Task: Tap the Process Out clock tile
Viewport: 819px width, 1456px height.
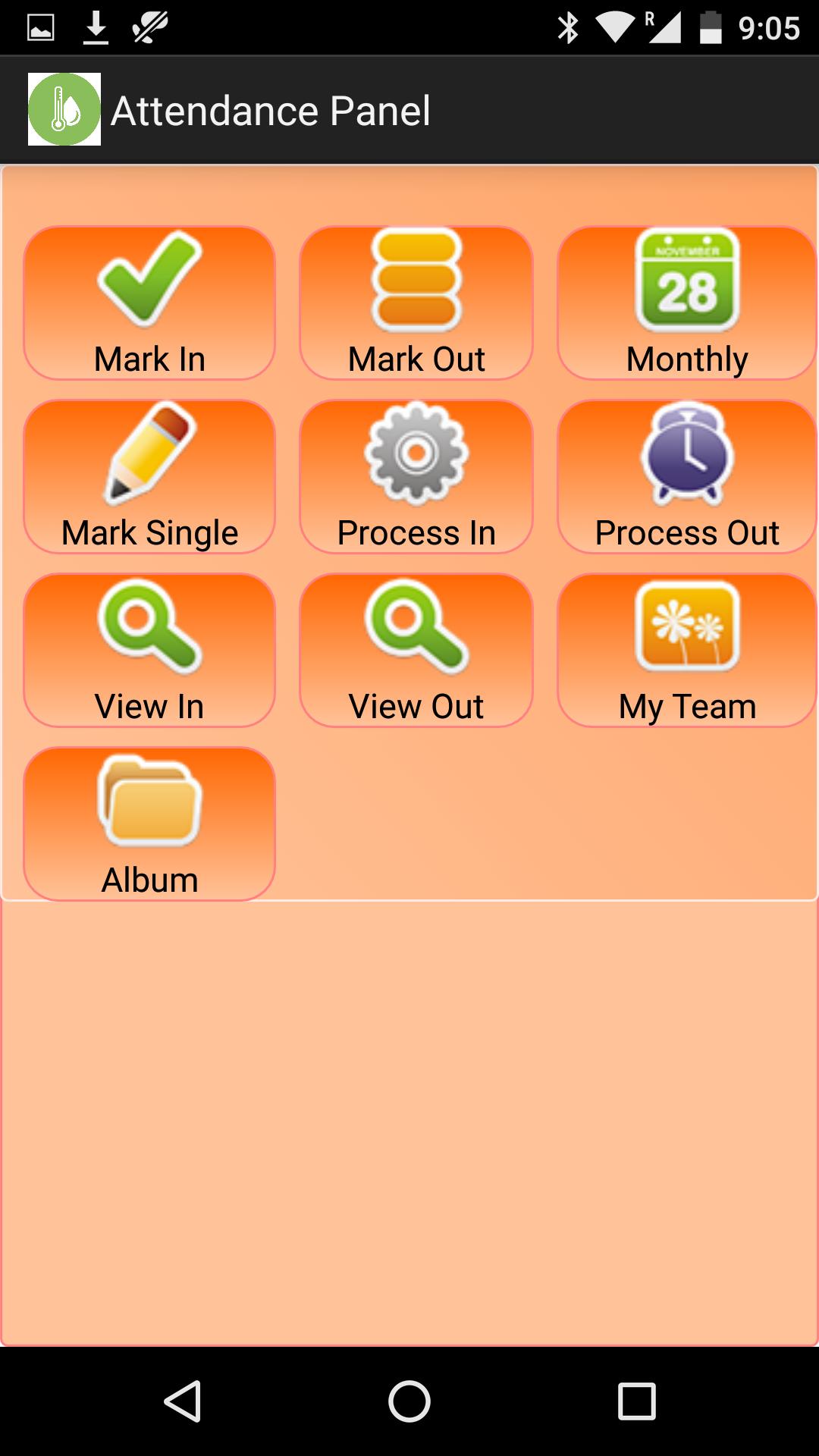Action: pyautogui.click(x=687, y=477)
